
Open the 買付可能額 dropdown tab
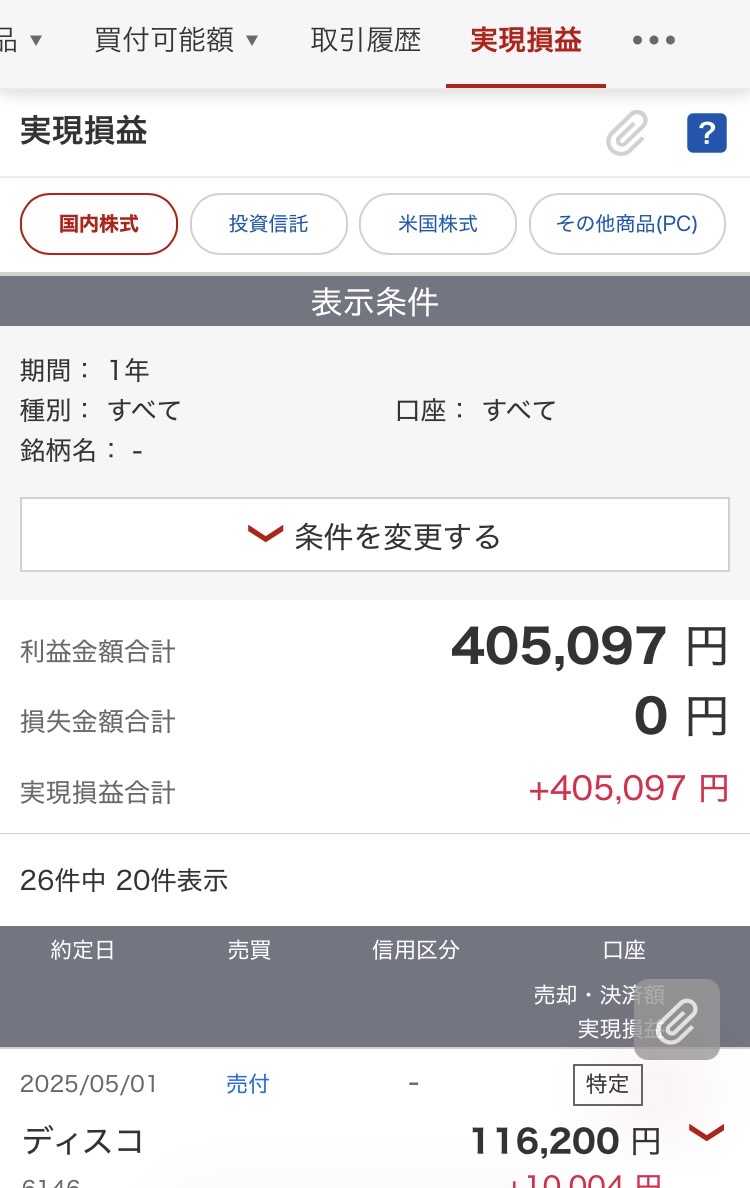point(176,40)
